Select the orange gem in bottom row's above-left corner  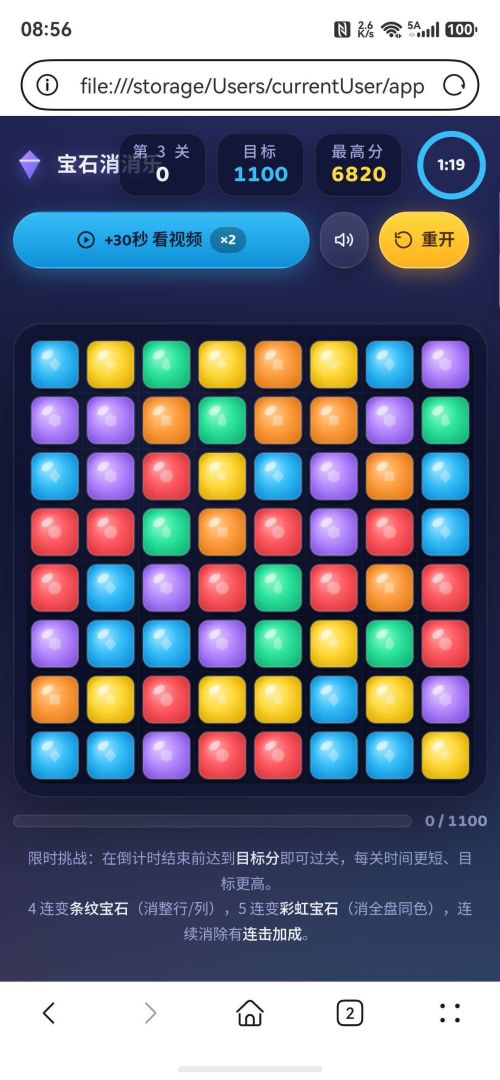(x=54, y=699)
